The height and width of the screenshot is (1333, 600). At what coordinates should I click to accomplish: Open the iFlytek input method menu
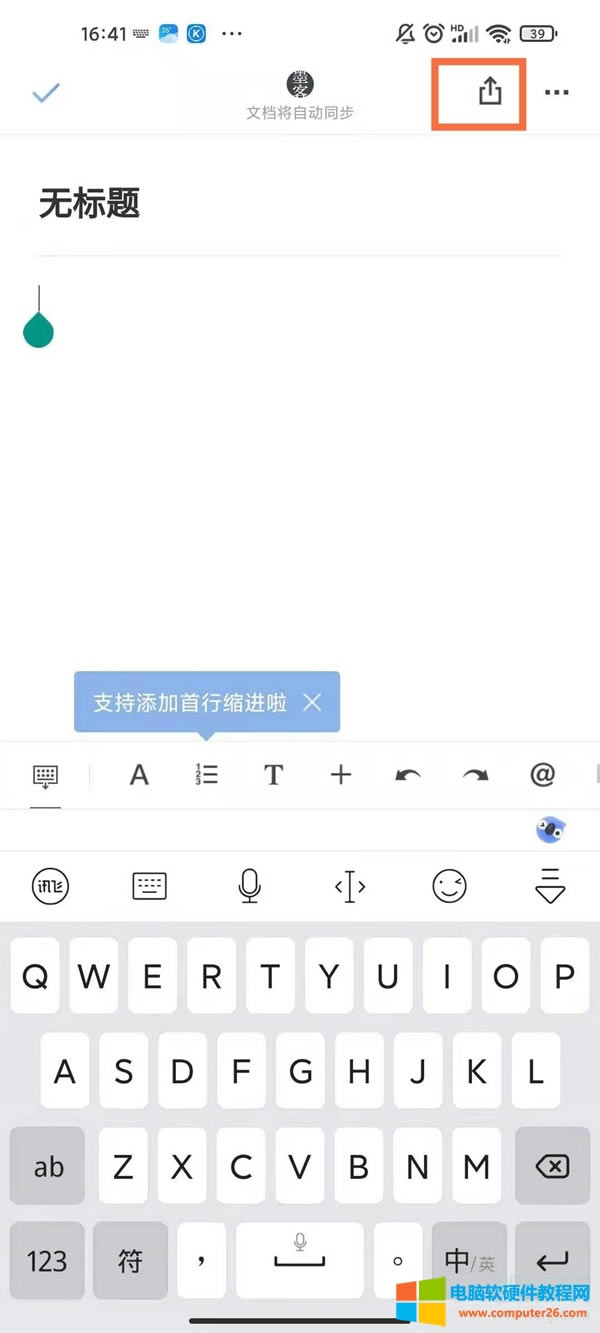pos(50,886)
